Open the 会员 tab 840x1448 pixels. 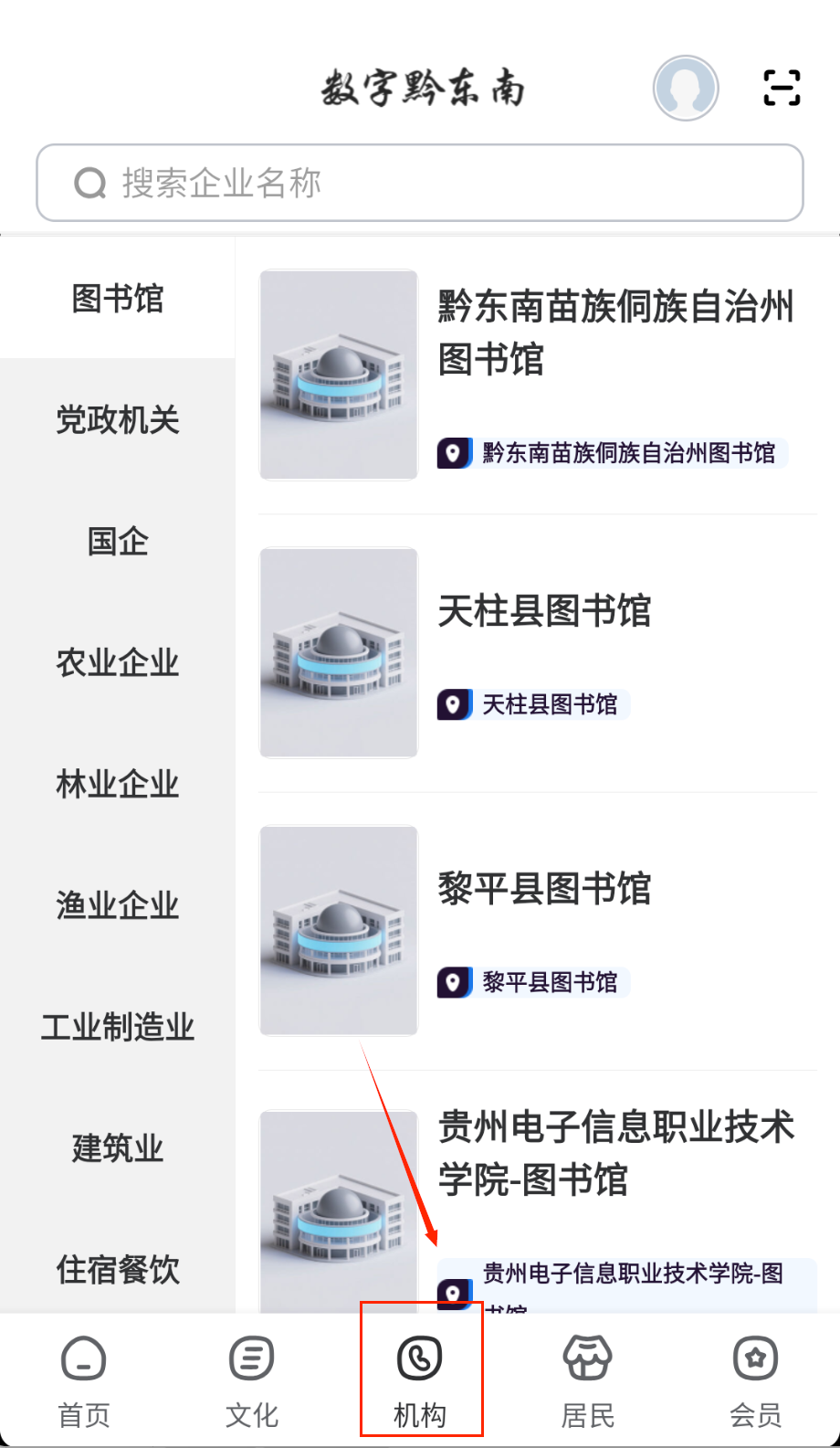pos(755,1381)
